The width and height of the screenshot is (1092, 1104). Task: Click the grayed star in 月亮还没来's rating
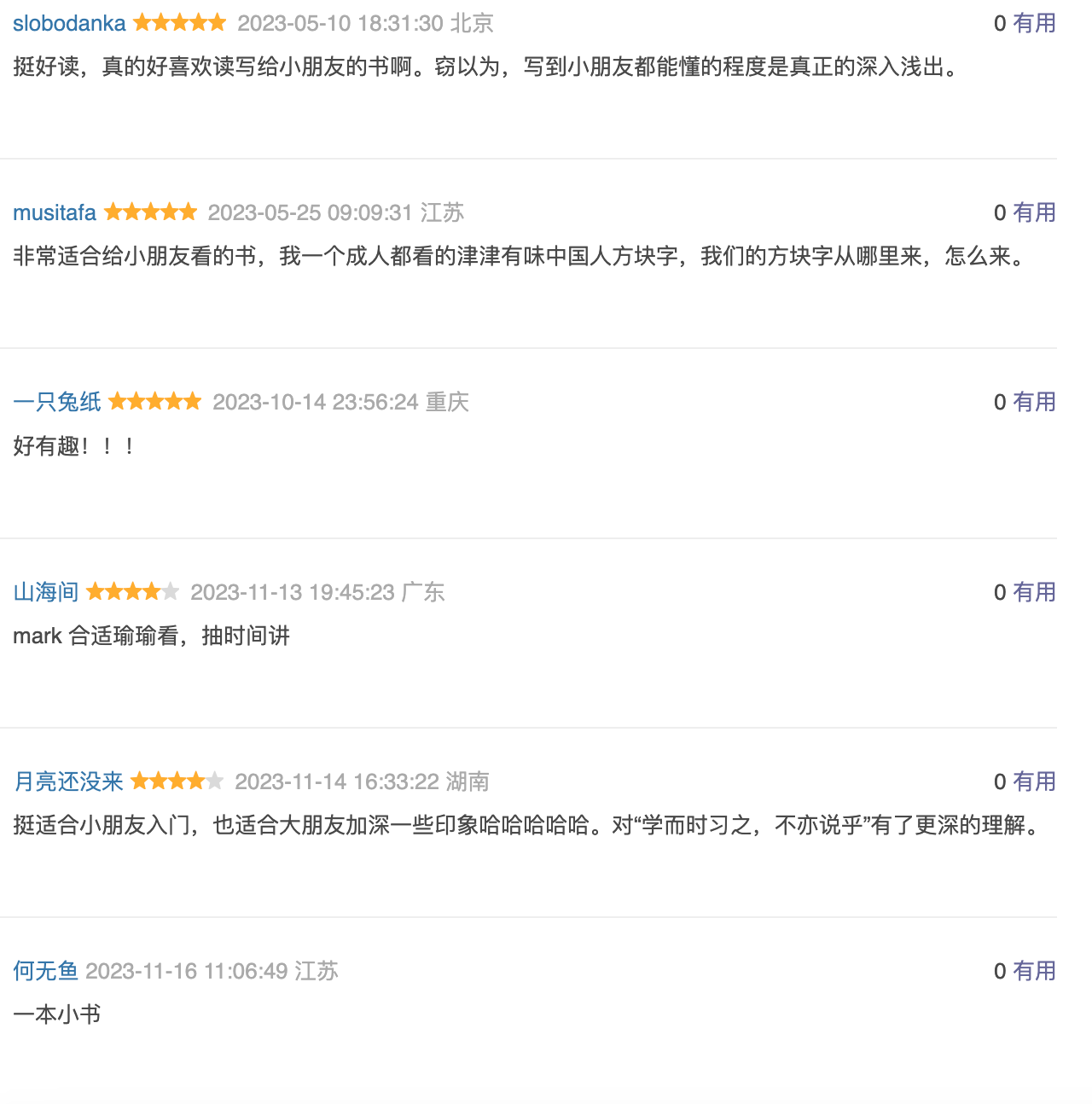click(x=215, y=780)
